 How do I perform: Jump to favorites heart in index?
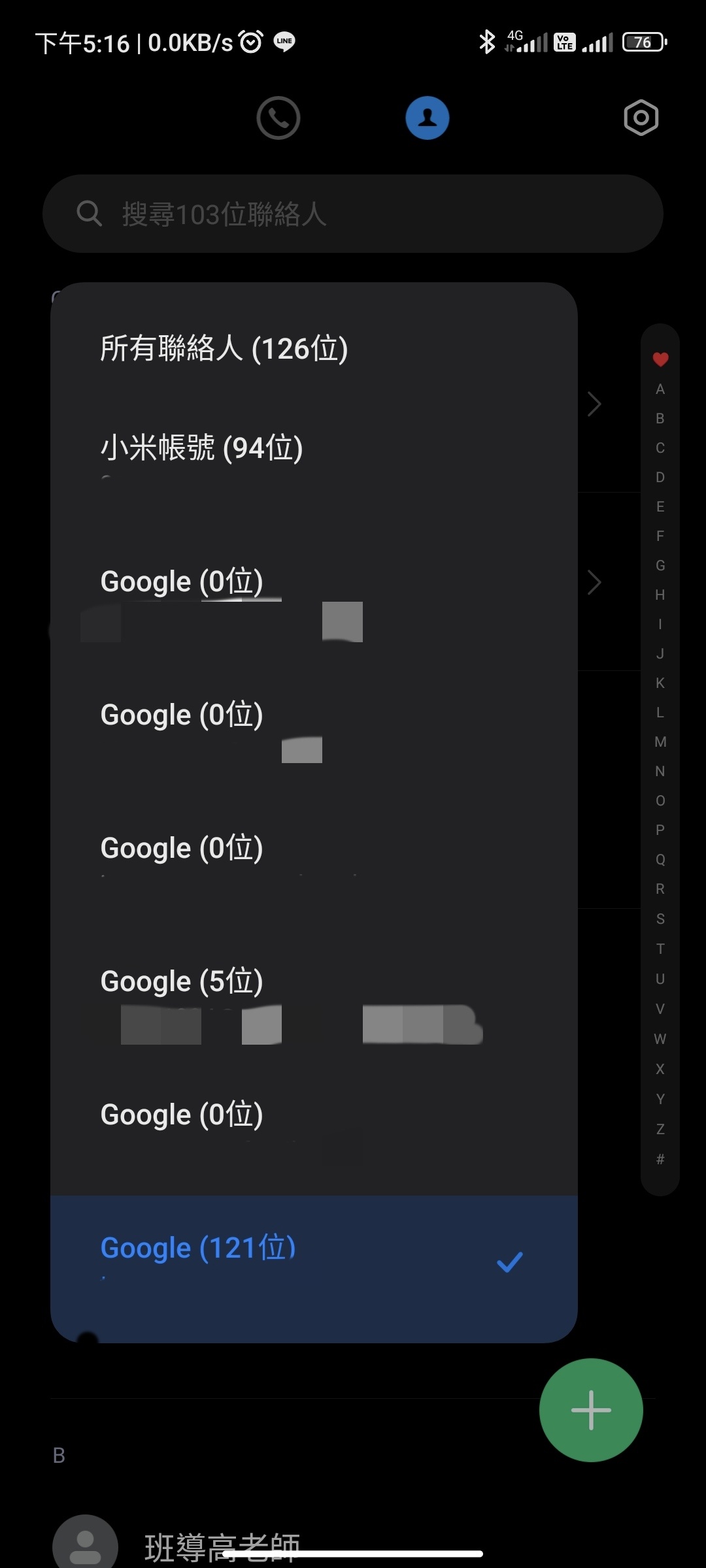[x=660, y=359]
